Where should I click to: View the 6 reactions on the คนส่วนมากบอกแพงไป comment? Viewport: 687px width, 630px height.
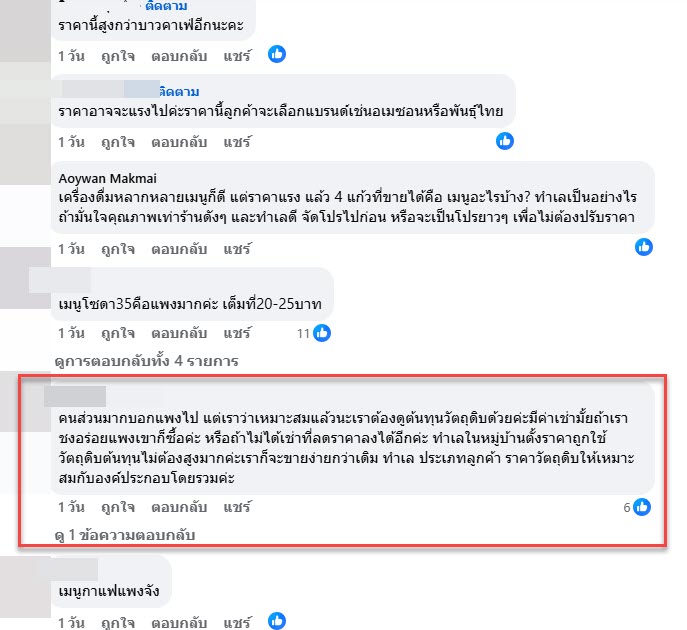637,507
